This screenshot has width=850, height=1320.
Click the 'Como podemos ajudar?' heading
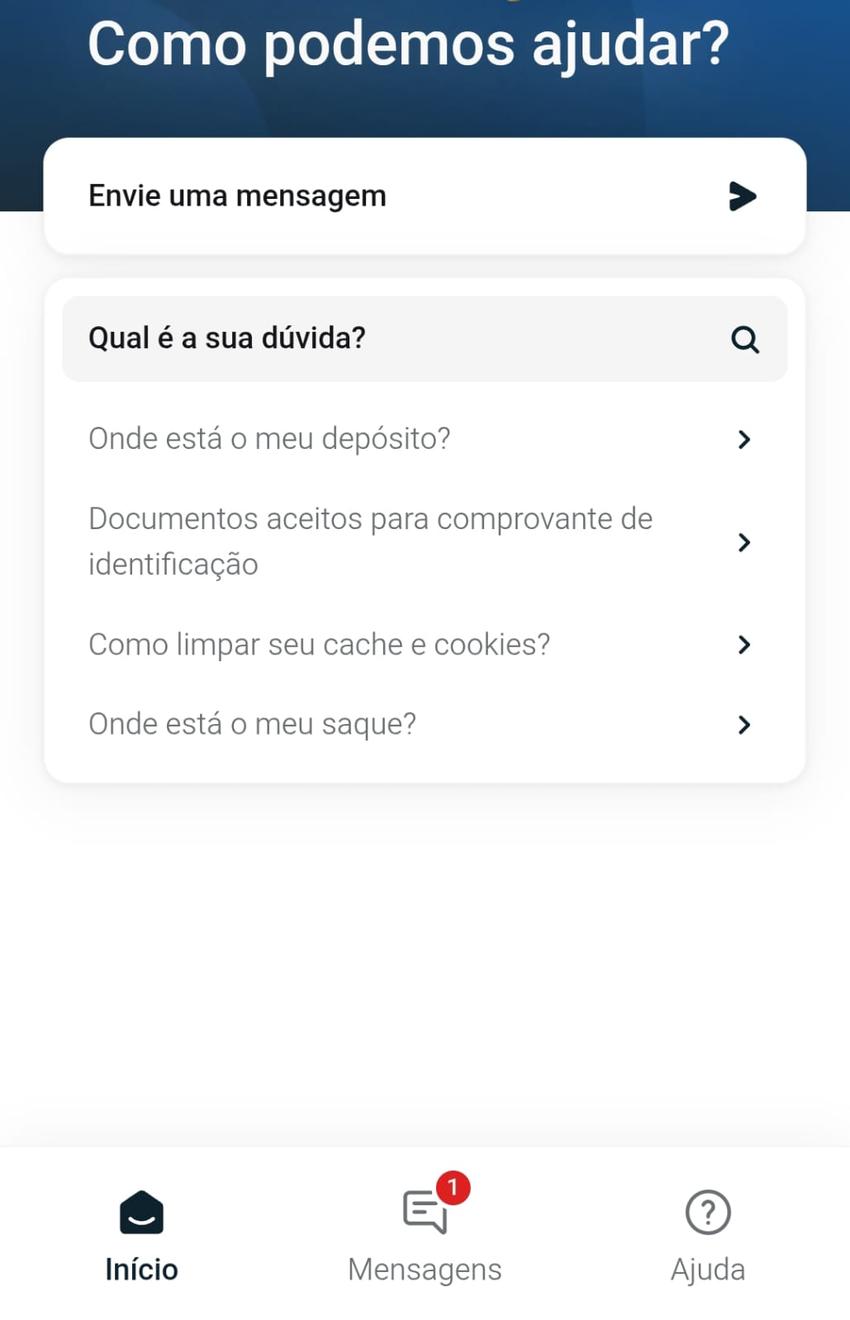(x=408, y=43)
